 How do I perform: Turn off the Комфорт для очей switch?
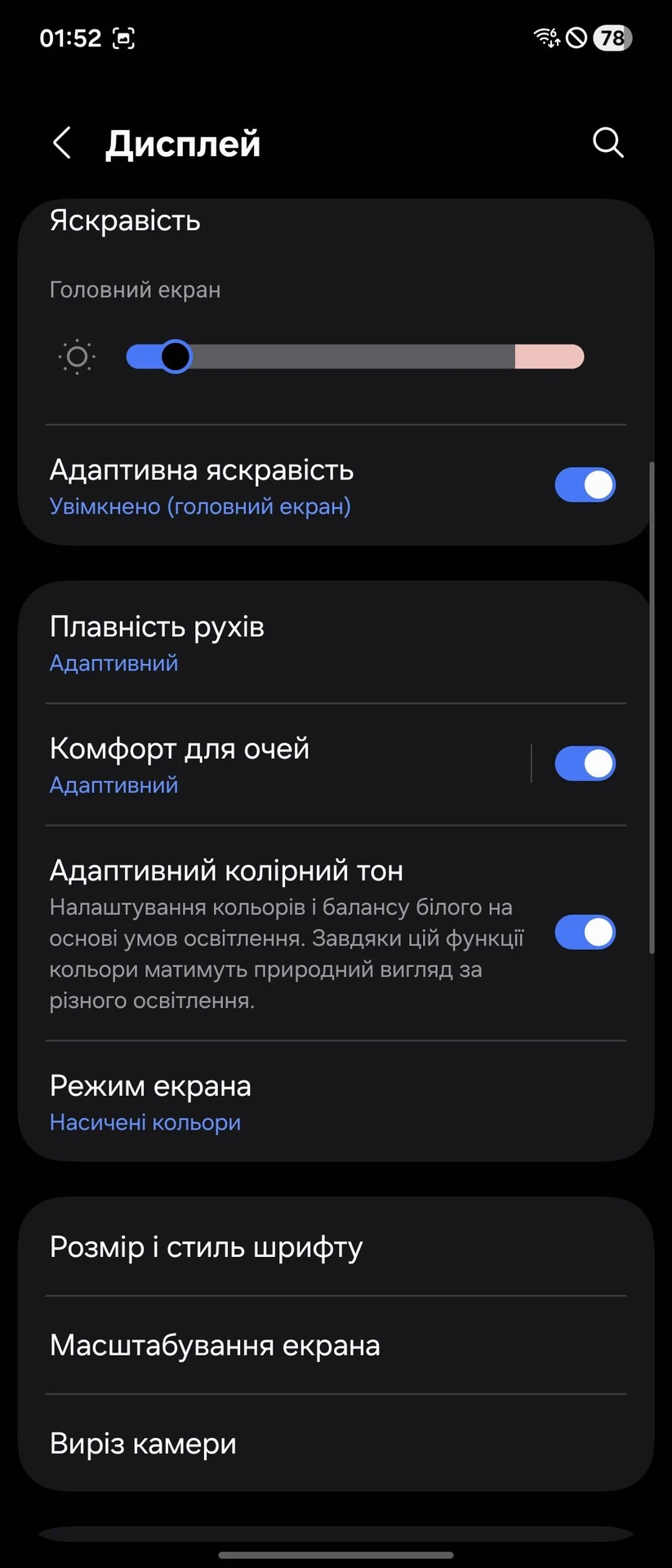[x=585, y=764]
